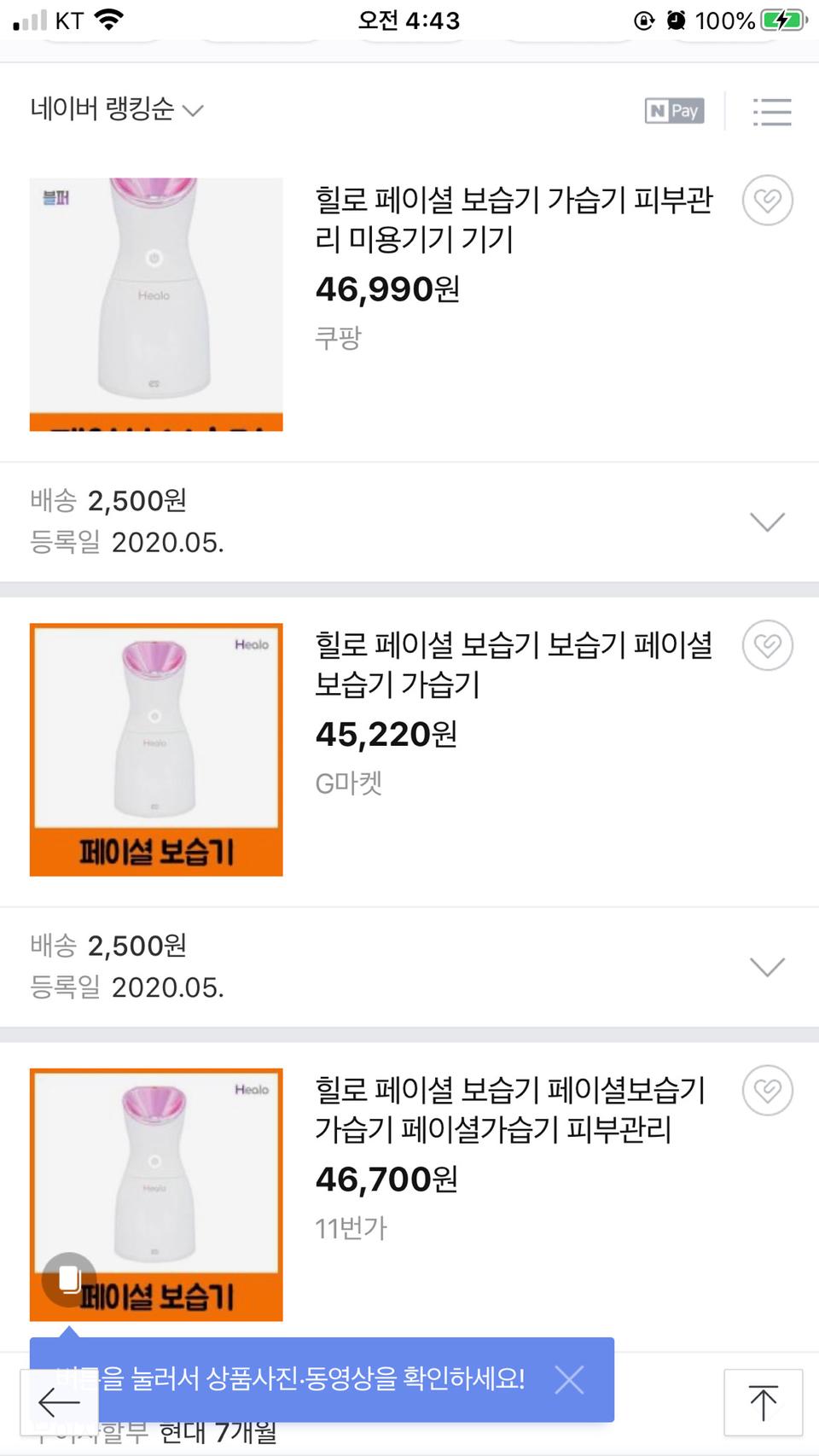The height and width of the screenshot is (1456, 819).
Task: Tap the second product thumbnail image
Action: [x=155, y=748]
